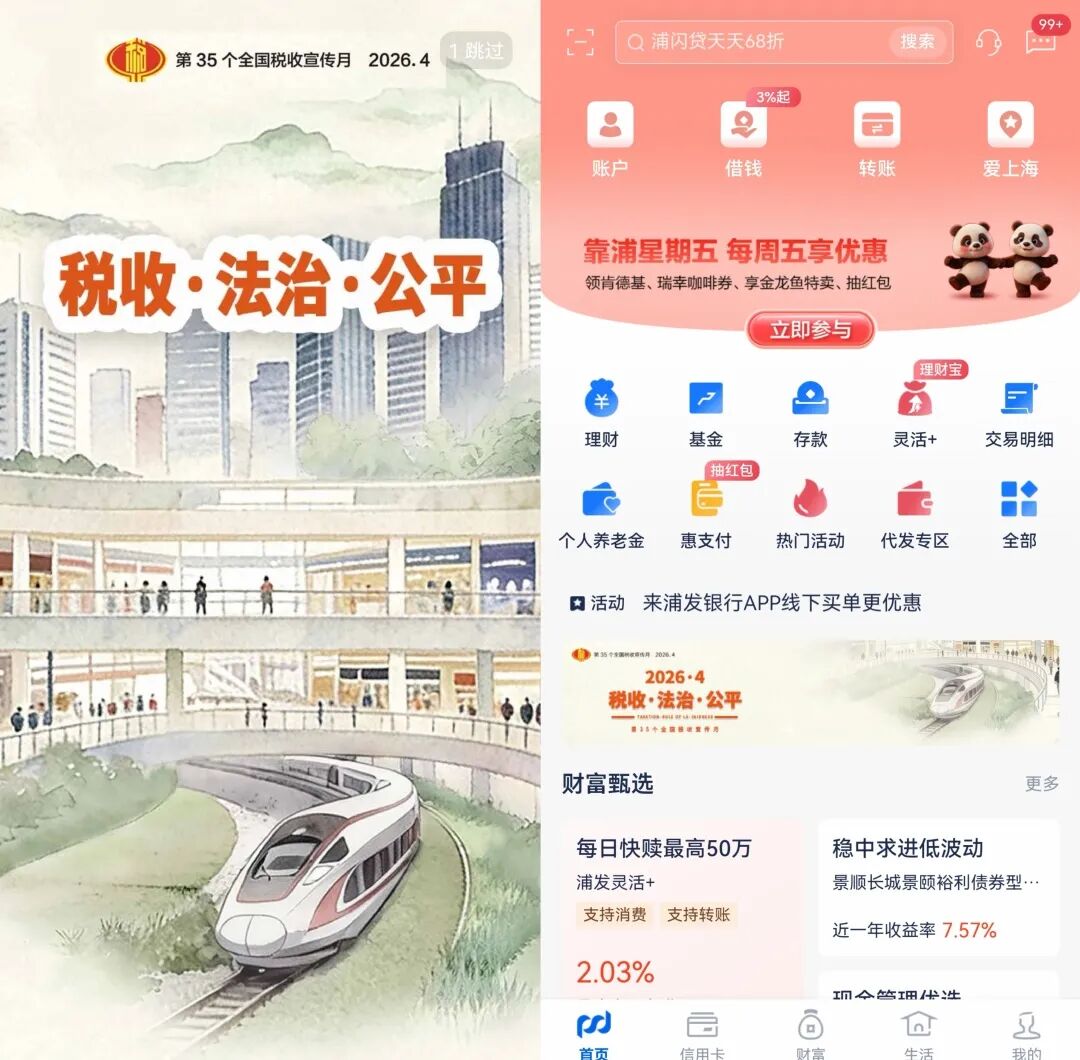Viewport: 1080px width, 1060px height.
Task: Open 借钱 loan shortcut
Action: coord(743,140)
